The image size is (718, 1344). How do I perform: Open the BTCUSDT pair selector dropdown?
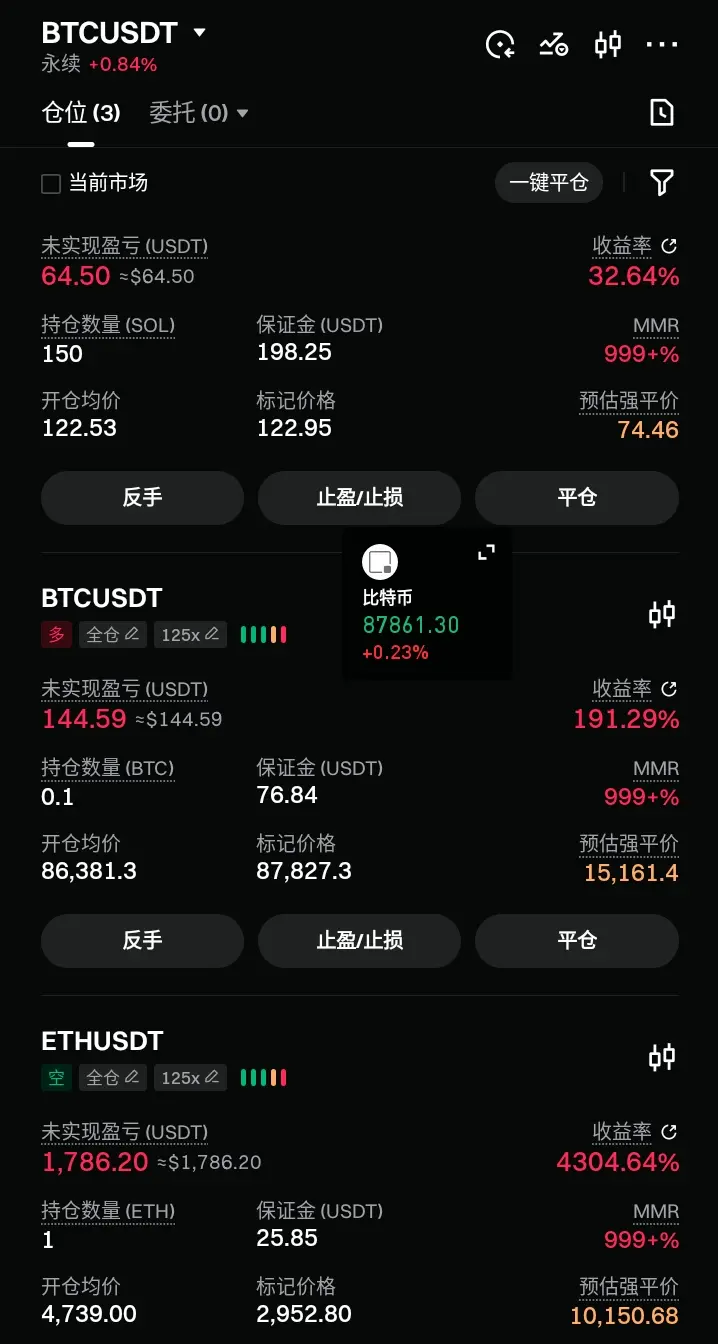[x=199, y=33]
